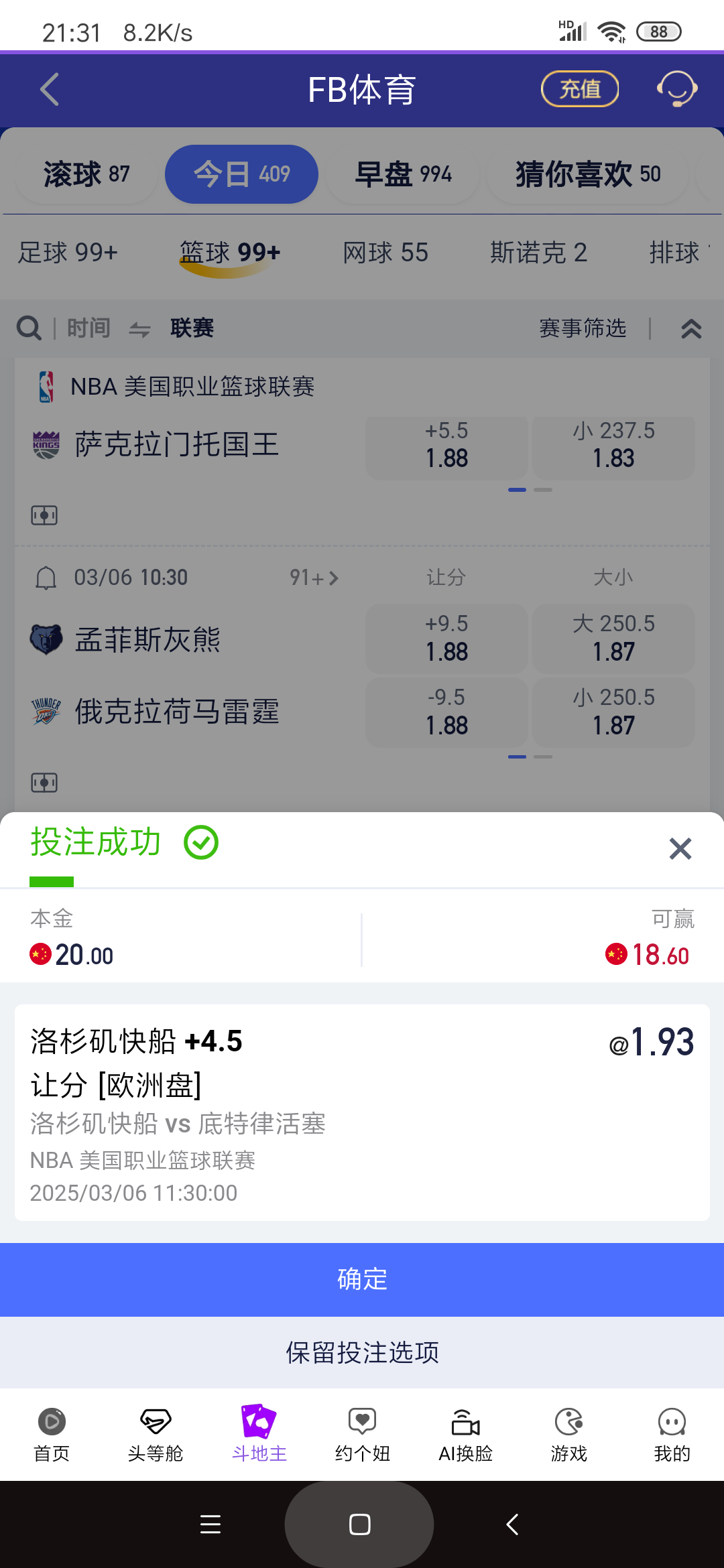Select the 斗地主 tab
724x1568 pixels.
coord(259,1434)
